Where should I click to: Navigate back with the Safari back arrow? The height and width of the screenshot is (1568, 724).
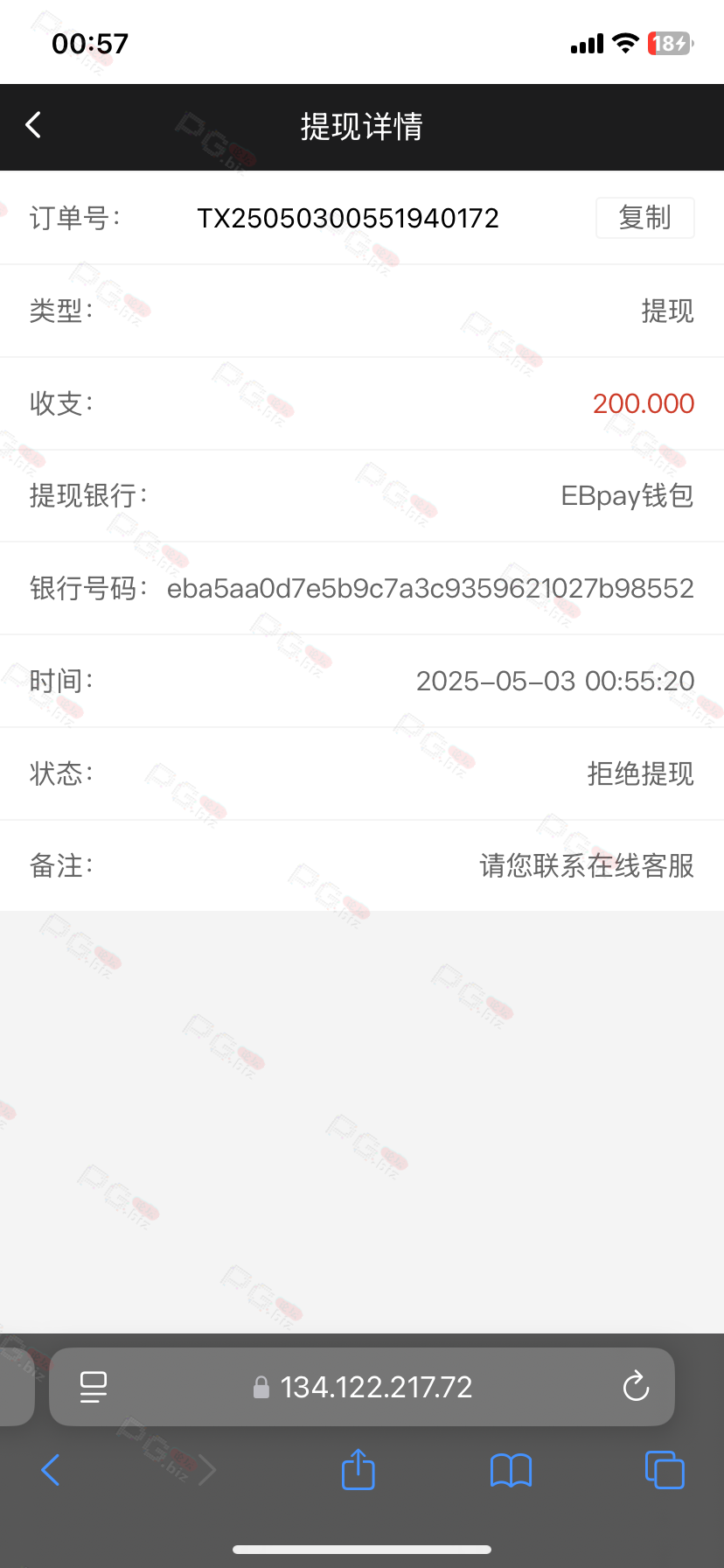[51, 1470]
